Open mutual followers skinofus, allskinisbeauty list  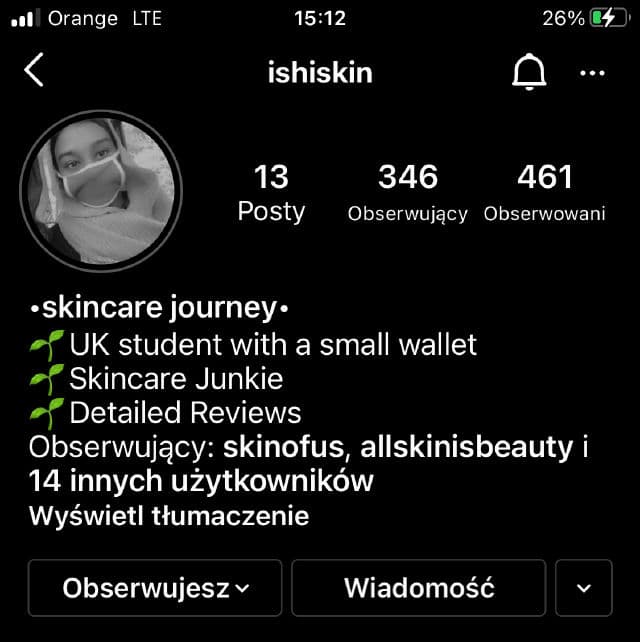pos(308,463)
